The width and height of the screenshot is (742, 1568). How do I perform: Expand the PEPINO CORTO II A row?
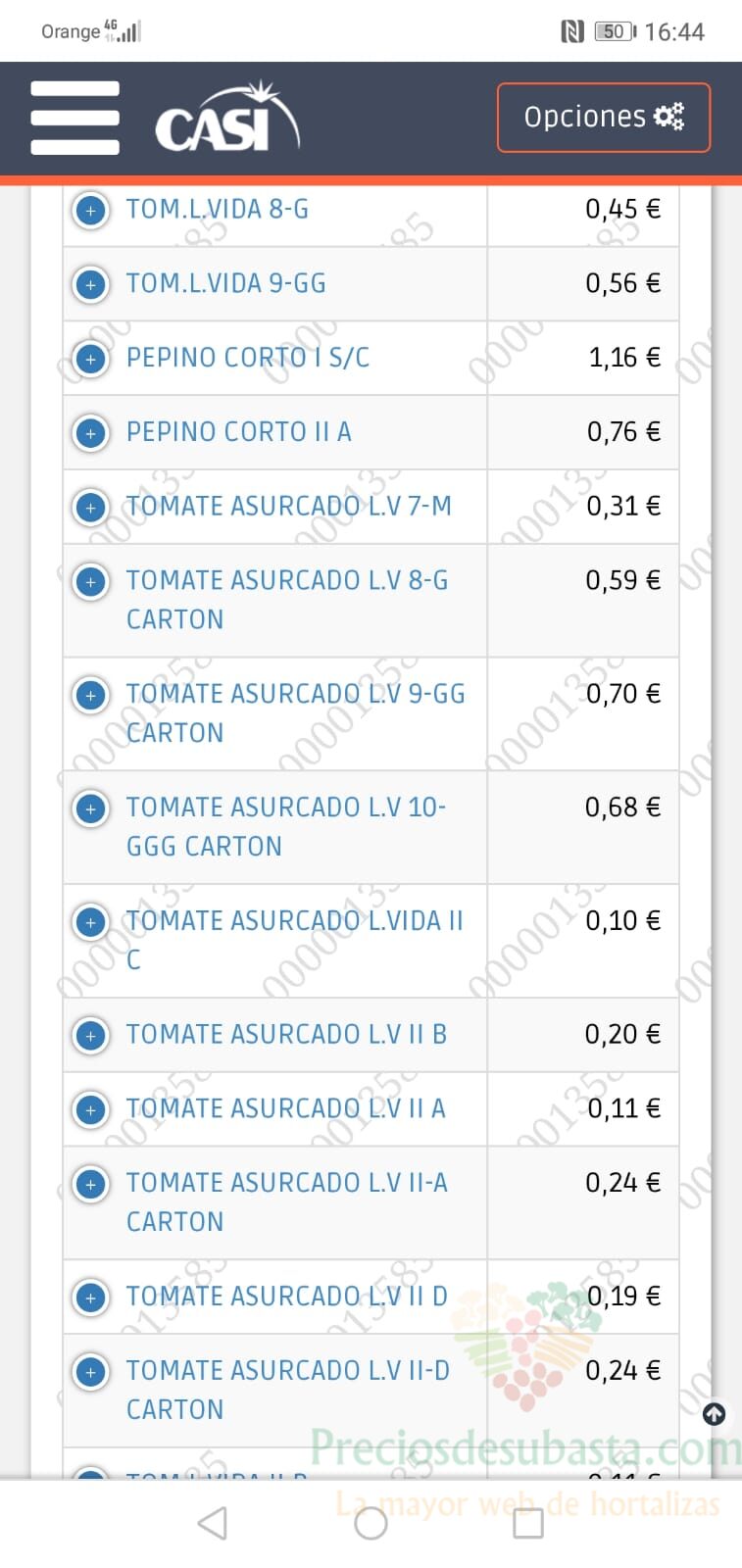91,433
